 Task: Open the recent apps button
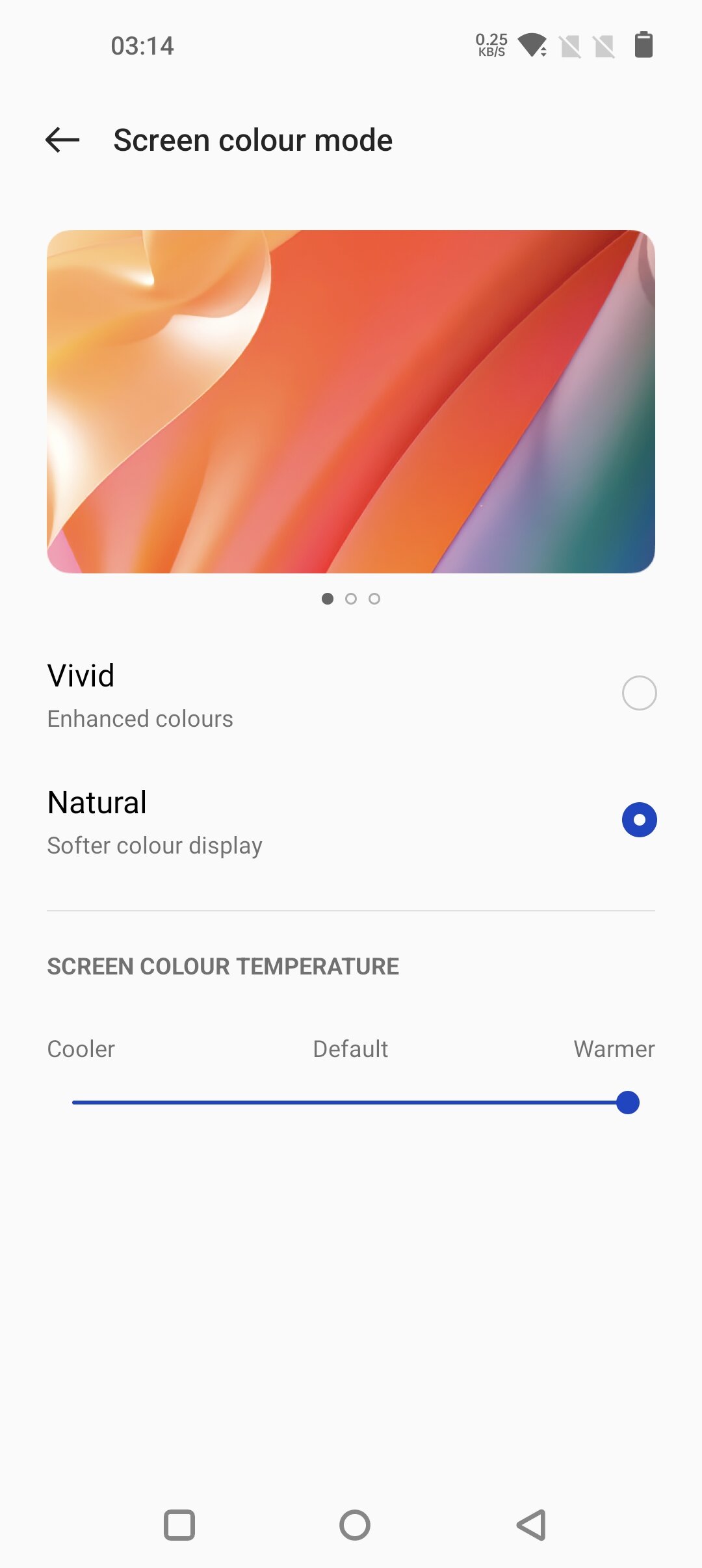179,1525
